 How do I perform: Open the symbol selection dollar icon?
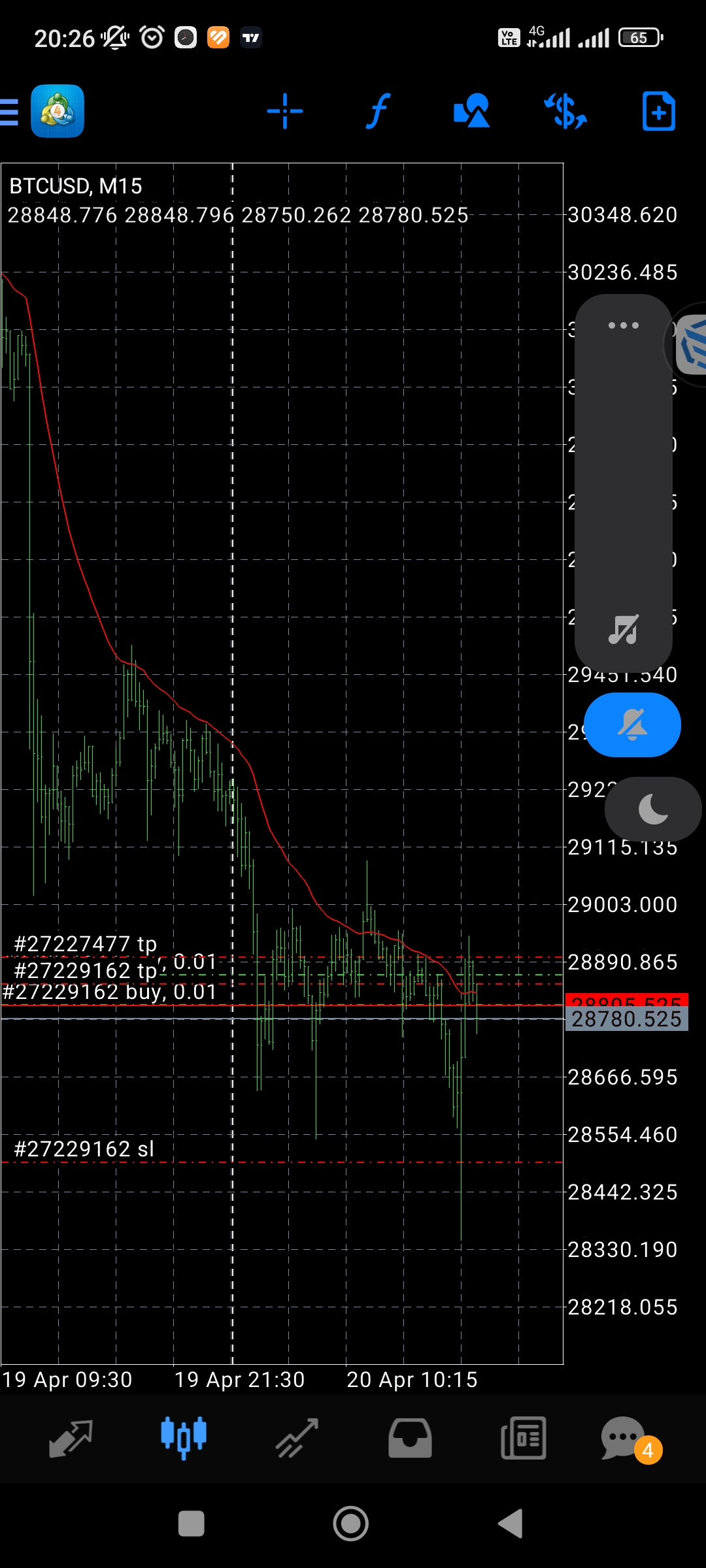565,111
